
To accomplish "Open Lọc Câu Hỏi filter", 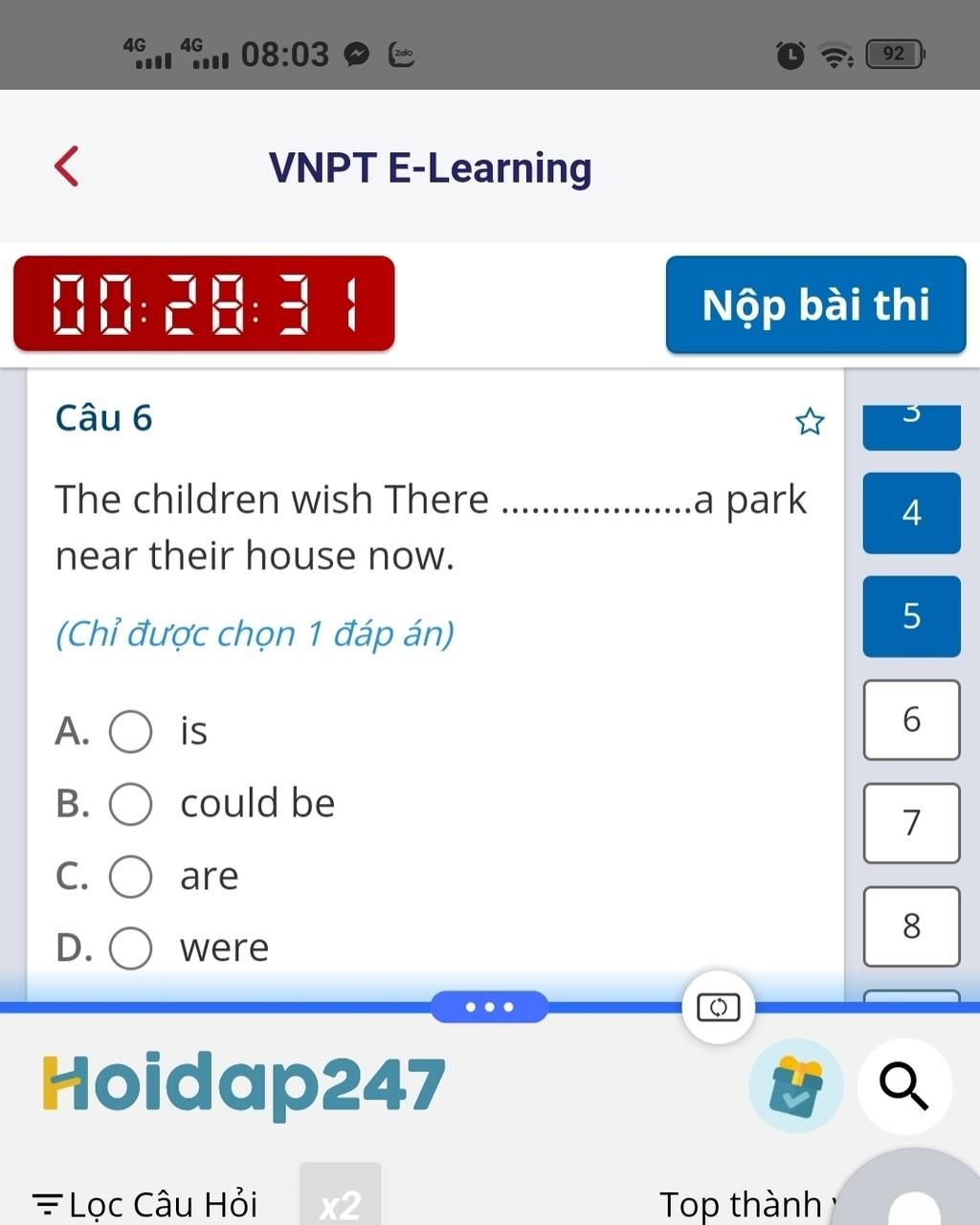I will [145, 1203].
